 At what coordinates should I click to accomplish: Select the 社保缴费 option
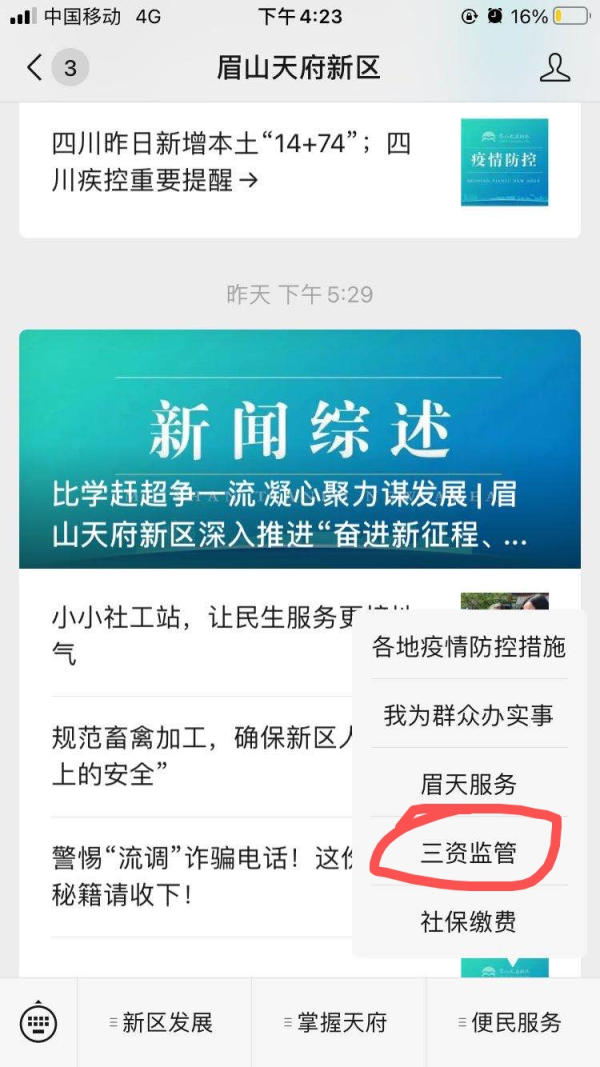[469, 922]
